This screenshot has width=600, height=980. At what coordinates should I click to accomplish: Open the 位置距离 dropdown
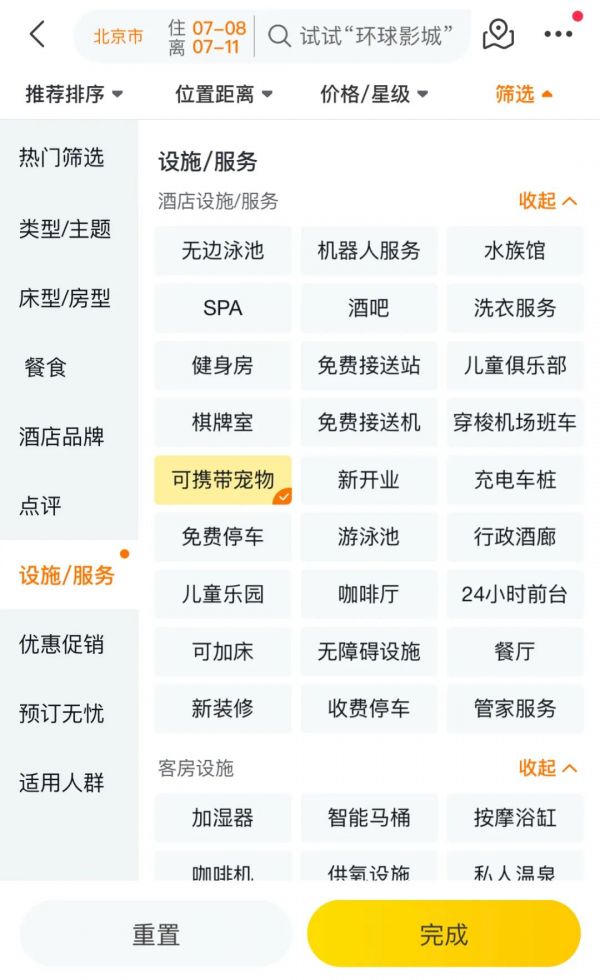224,94
